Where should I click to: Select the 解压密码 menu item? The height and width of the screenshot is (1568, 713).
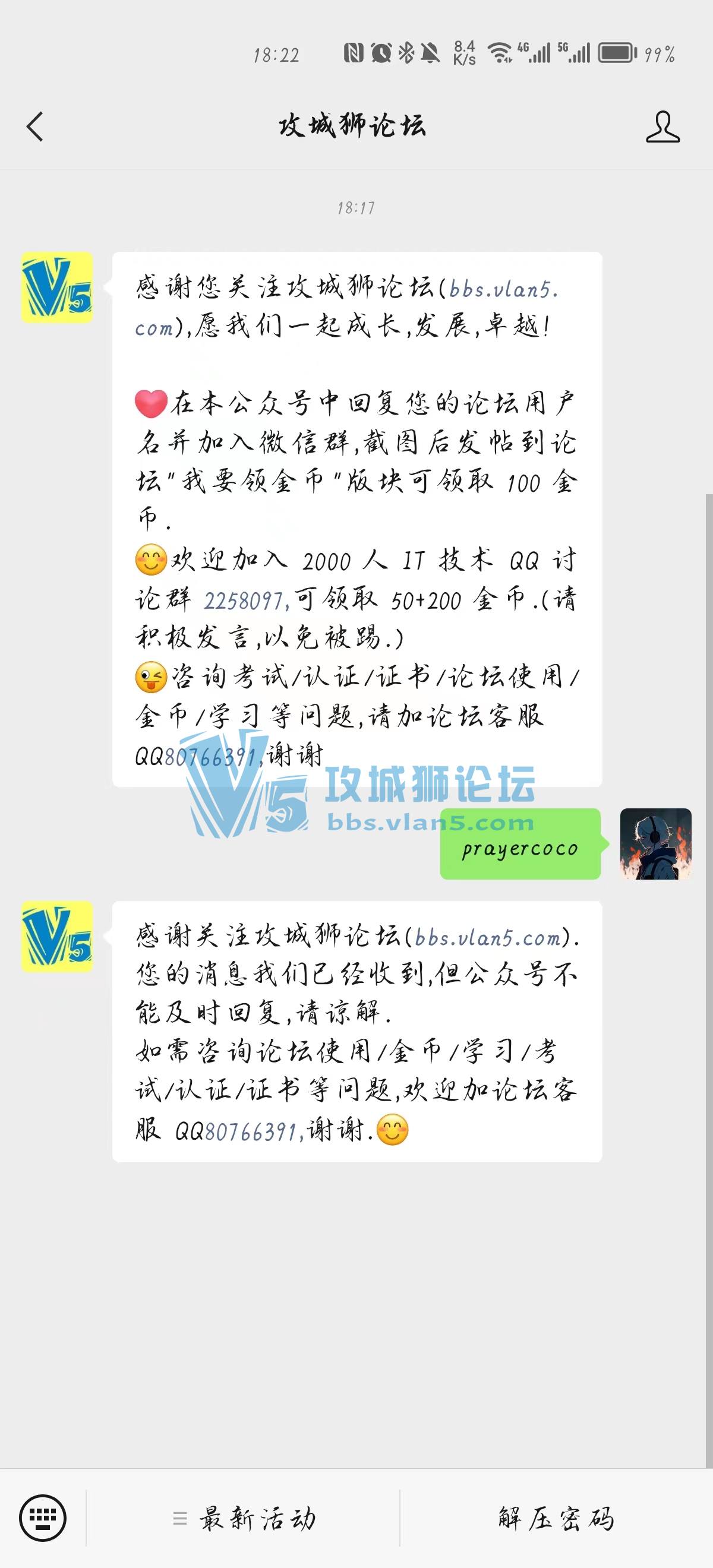[556, 1519]
